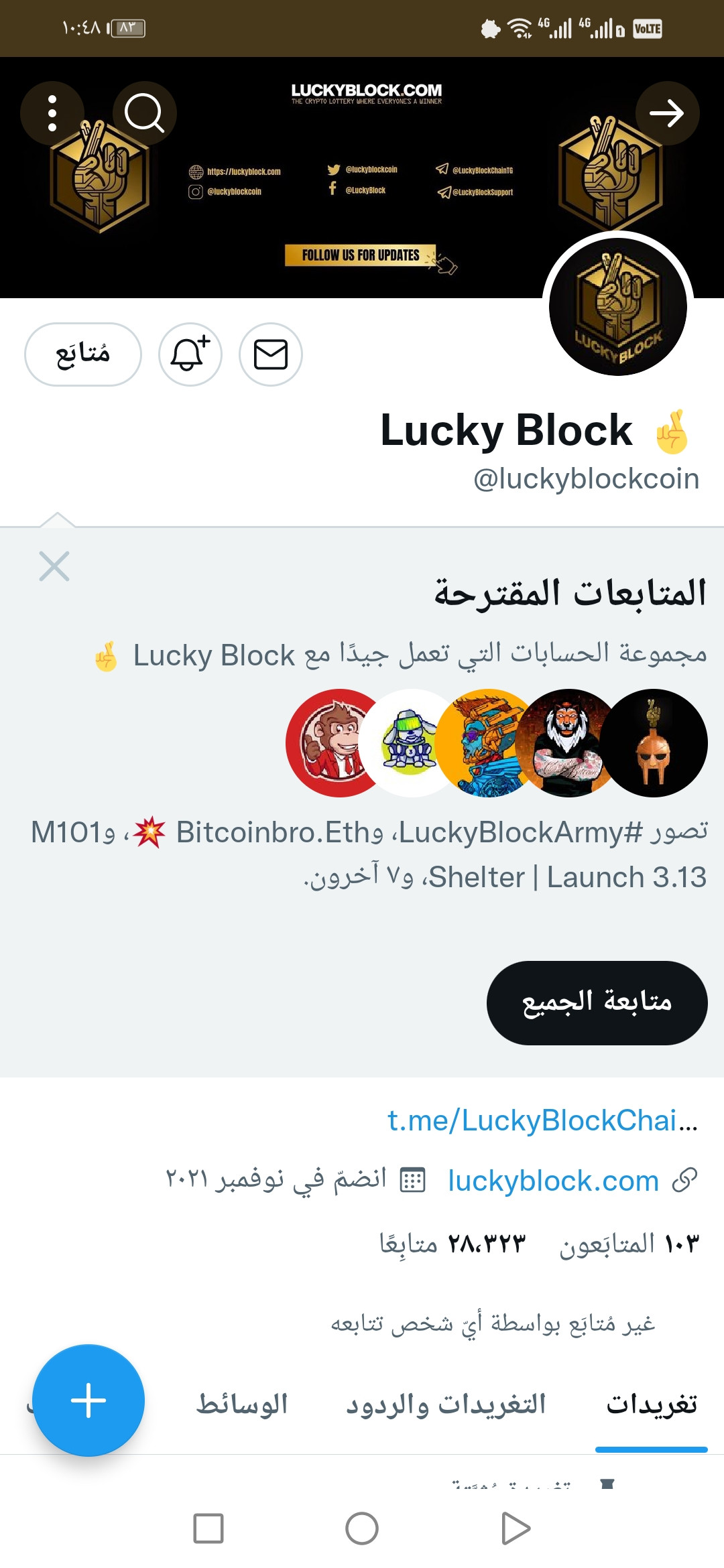Switch to the الوسائط media tab
Screen dimensions: 724x1568
(242, 1404)
